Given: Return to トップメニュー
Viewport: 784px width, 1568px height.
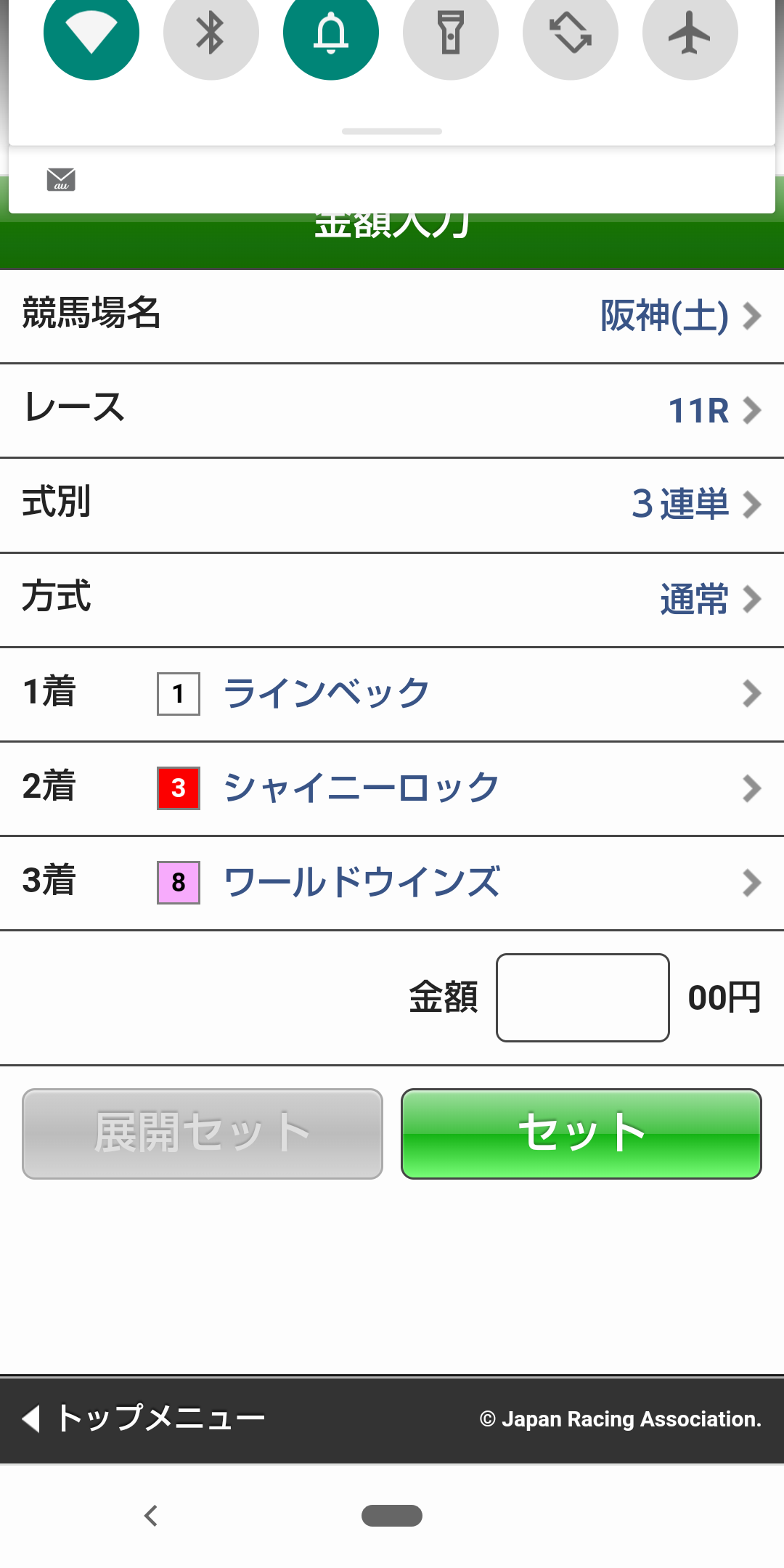Looking at the screenshot, I should coord(145,1418).
